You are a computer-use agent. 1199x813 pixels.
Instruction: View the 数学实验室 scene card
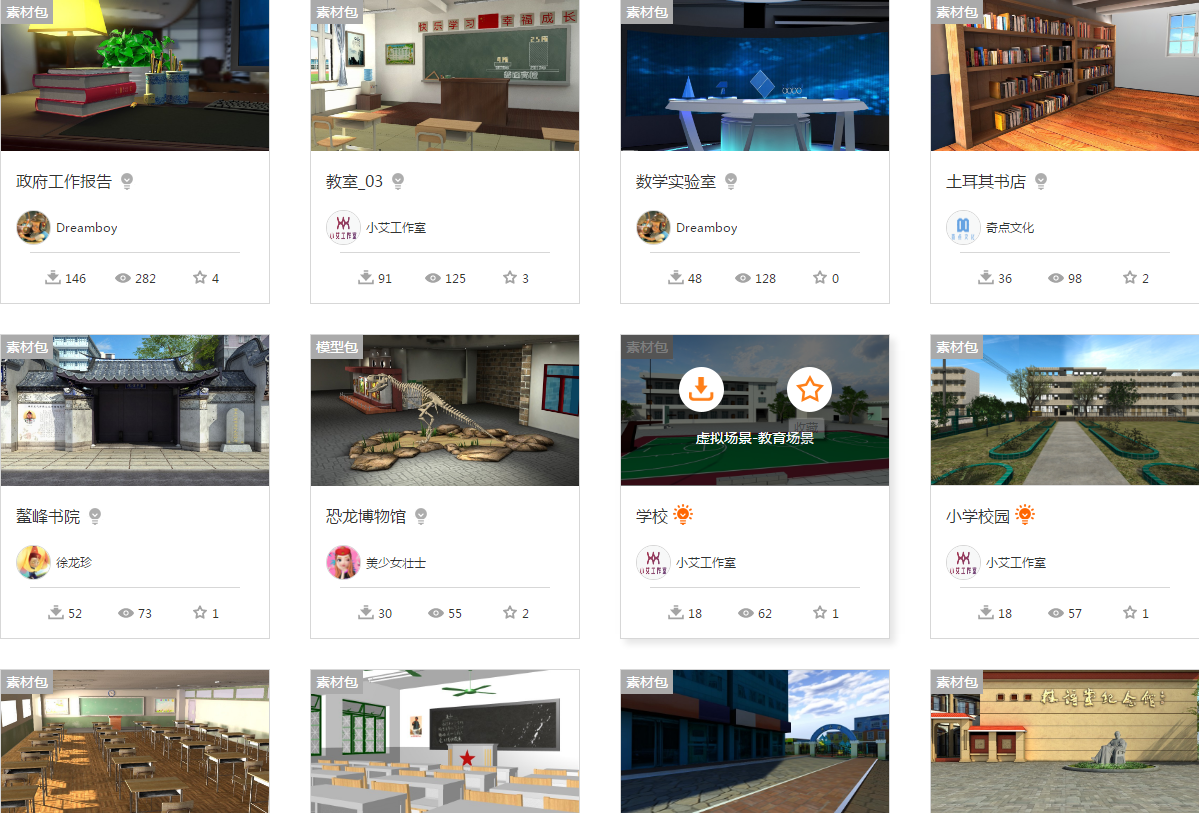coord(675,182)
